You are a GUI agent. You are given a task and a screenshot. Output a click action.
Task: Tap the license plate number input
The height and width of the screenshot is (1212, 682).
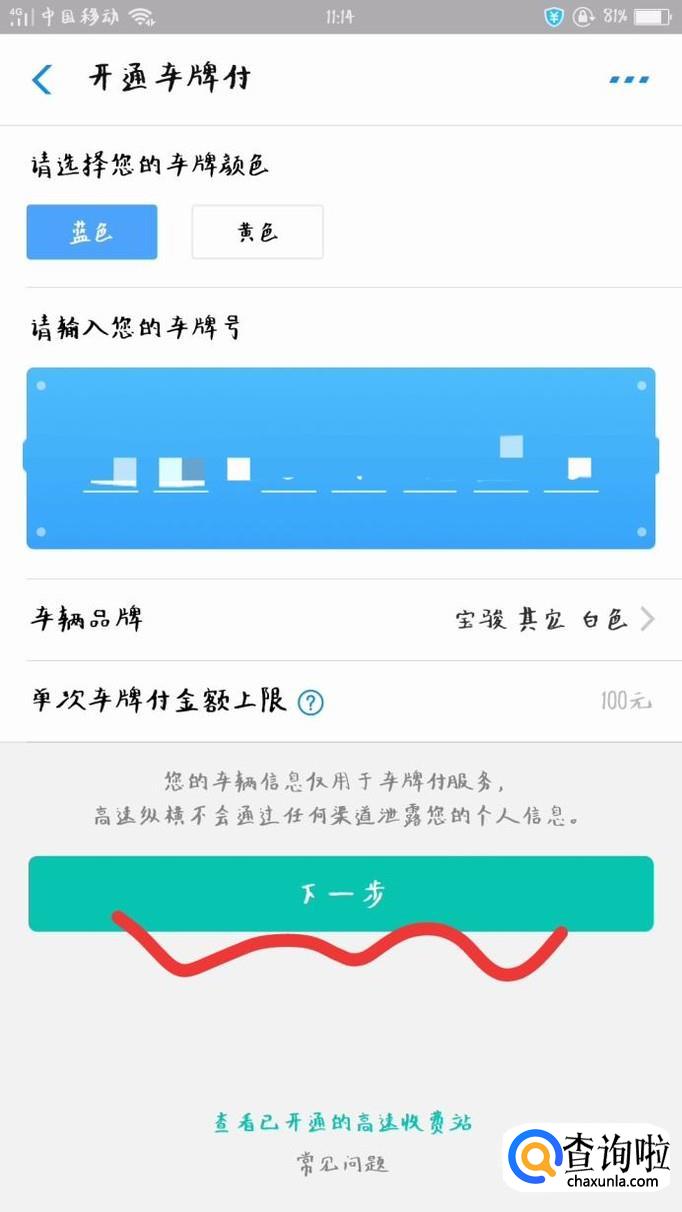tap(340, 458)
